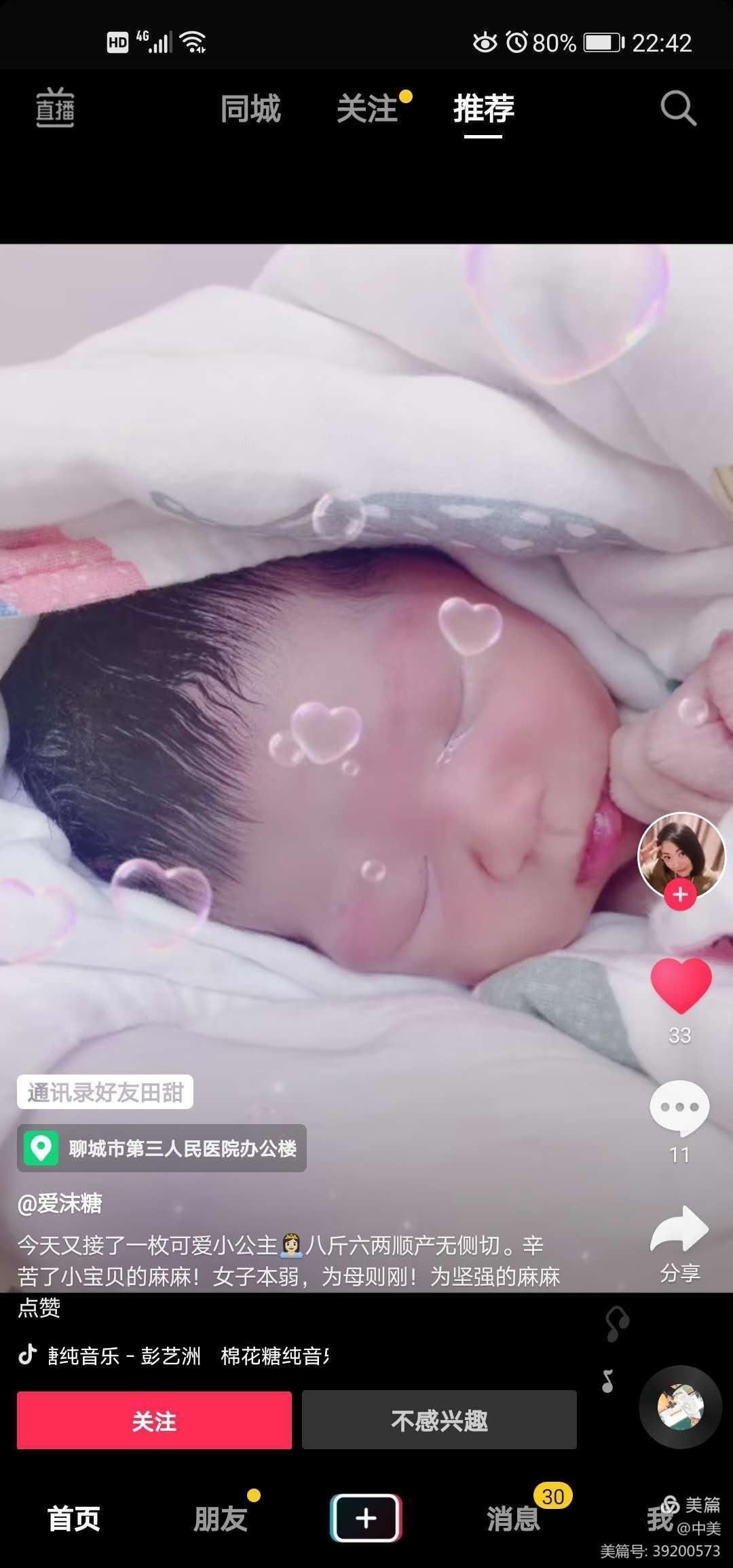Open the spinning music disc
This screenshot has height=1568, width=733.
pos(680,1406)
